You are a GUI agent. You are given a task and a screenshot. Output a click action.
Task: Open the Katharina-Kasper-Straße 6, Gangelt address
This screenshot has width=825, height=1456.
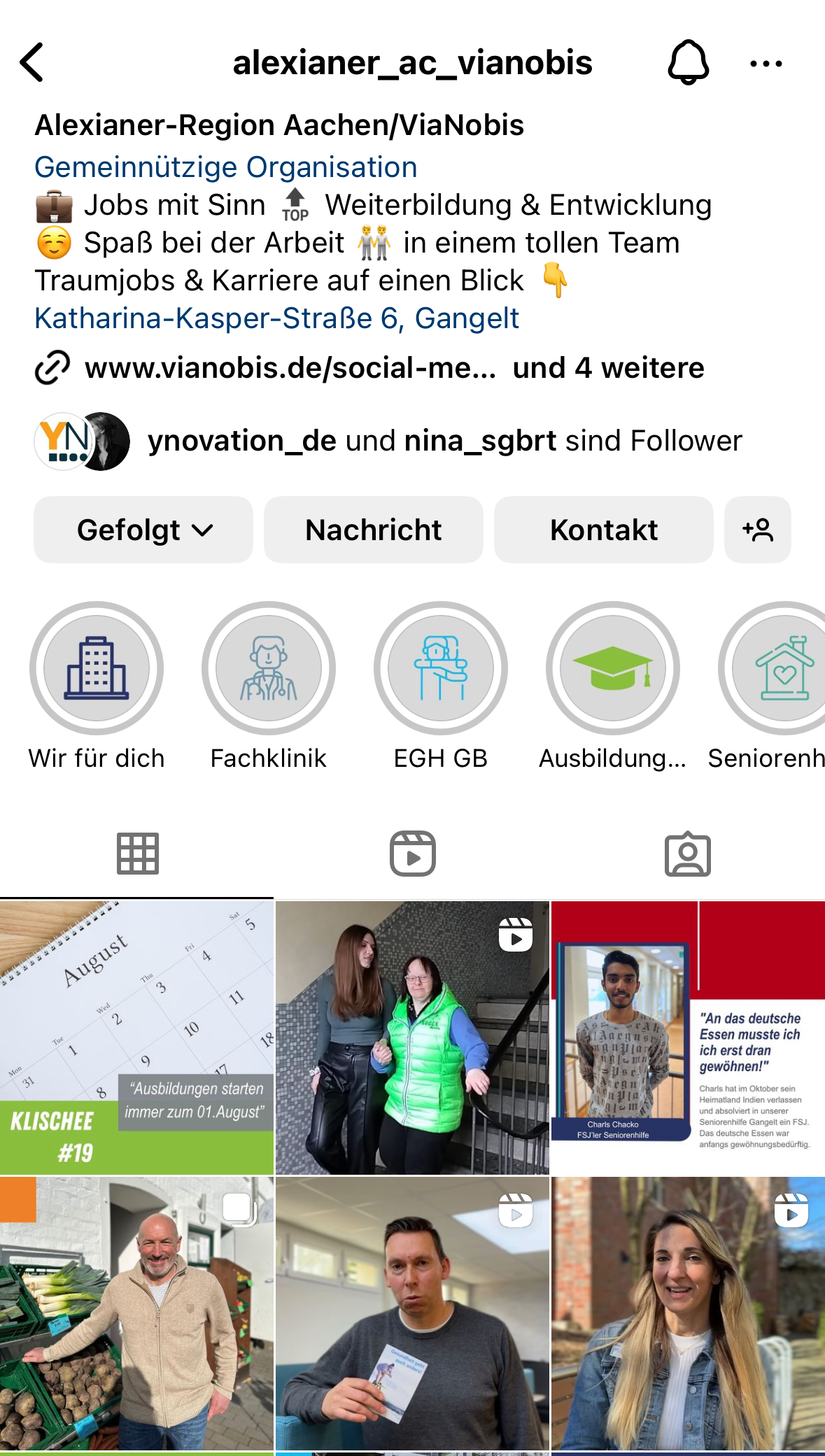276,318
